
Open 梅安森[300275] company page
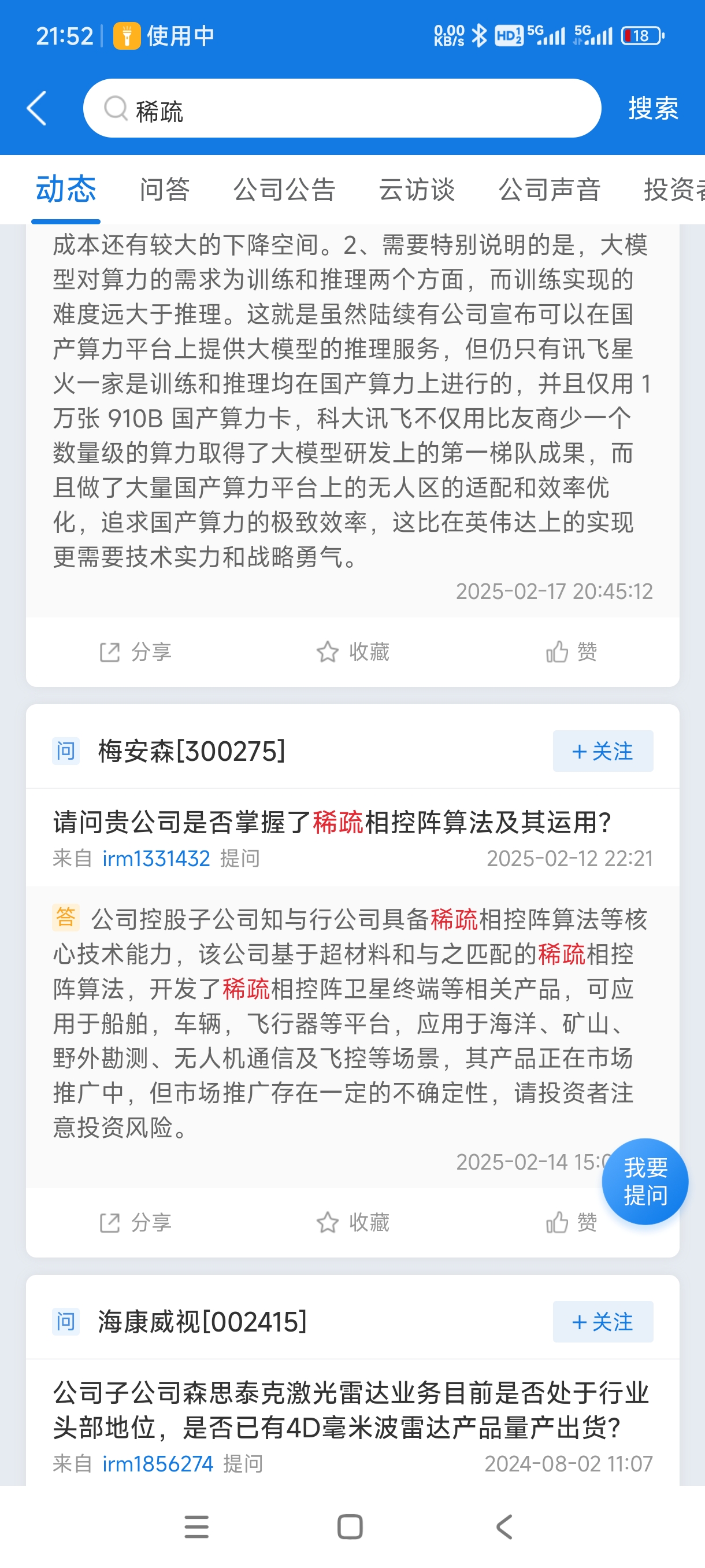pyautogui.click(x=192, y=751)
